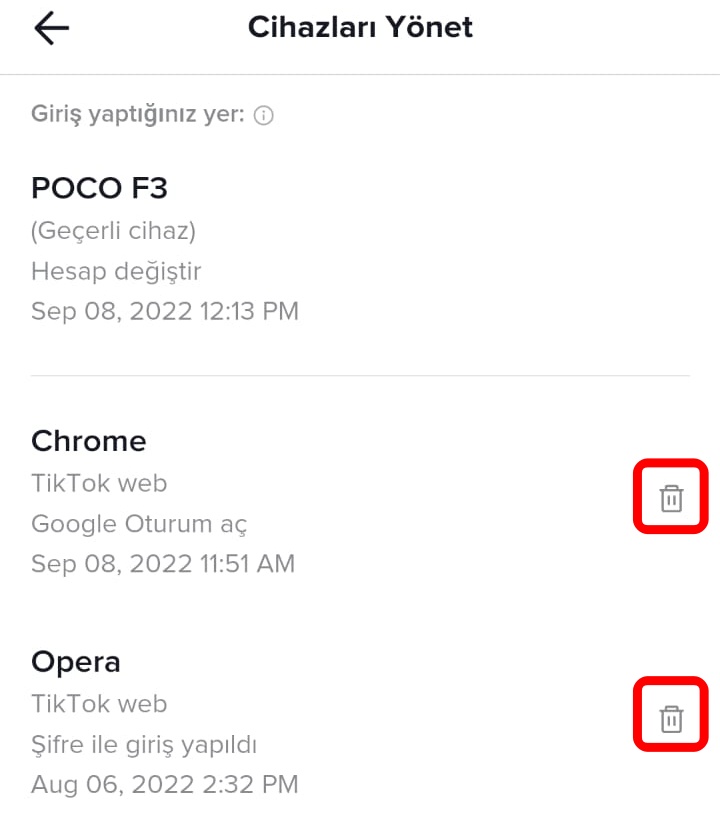Open the info icon next to Giriş yaptığınız yer

point(263,115)
